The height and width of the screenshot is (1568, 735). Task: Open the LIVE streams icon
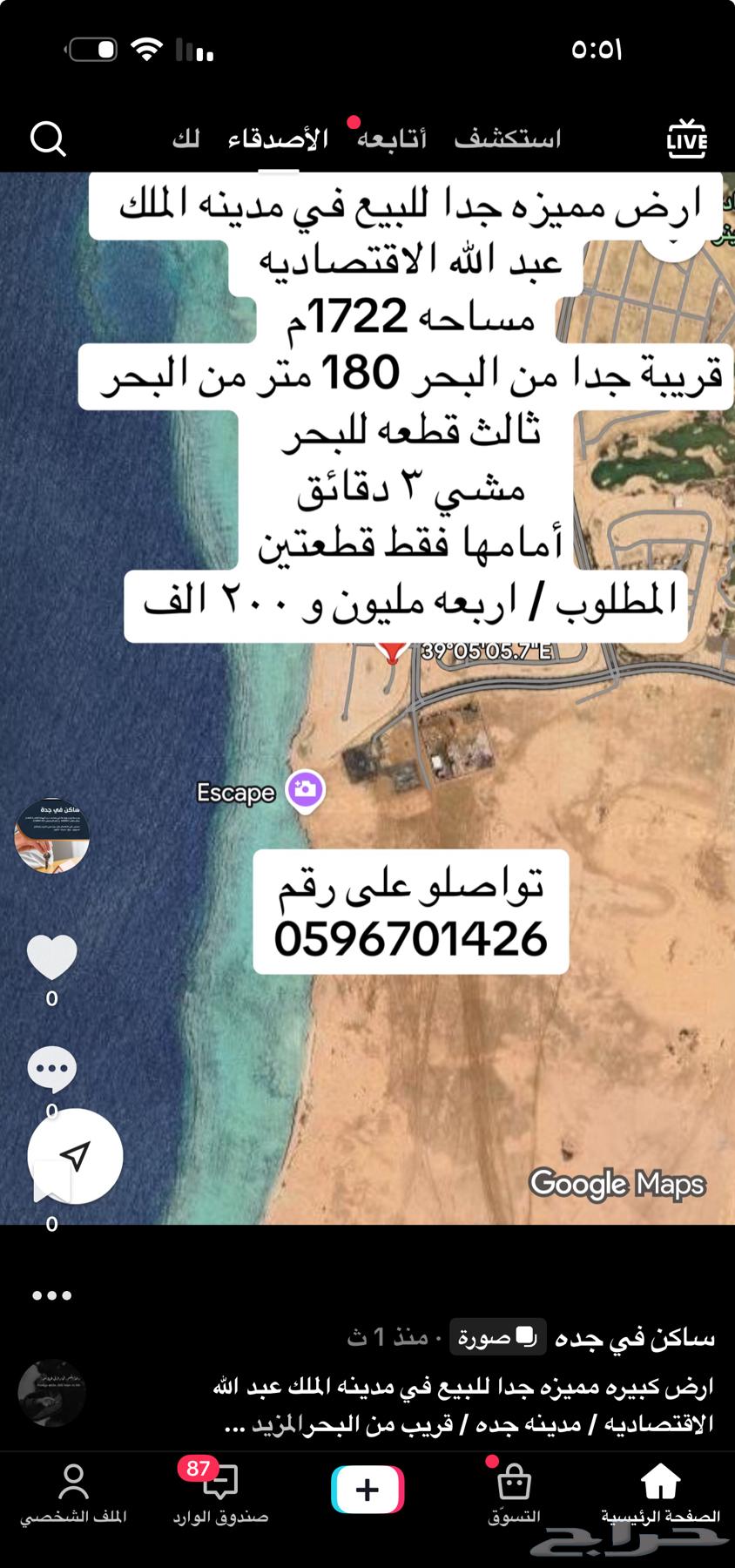(x=686, y=139)
